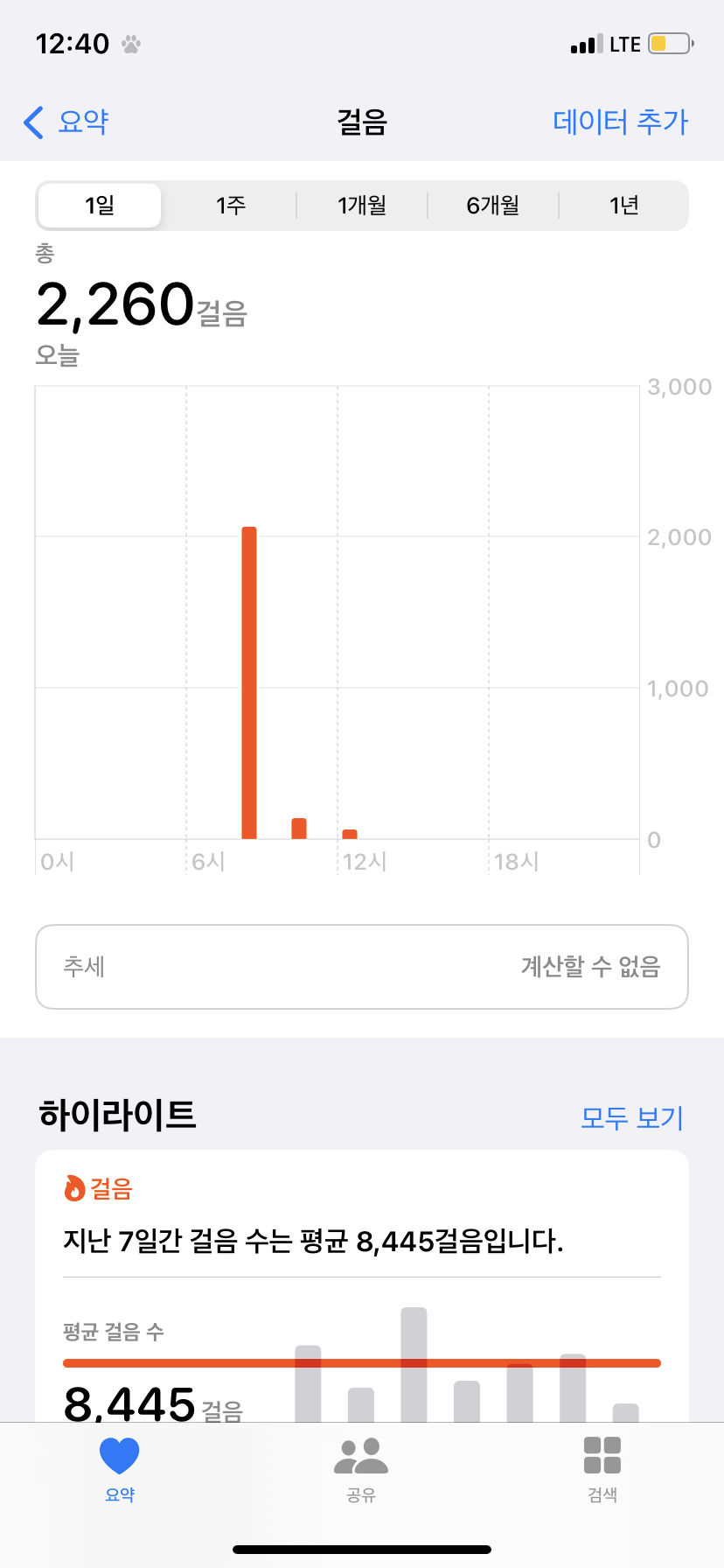Screen dimensions: 724x1568
Task: Open 모두 보기 for highlights
Action: click(631, 1117)
